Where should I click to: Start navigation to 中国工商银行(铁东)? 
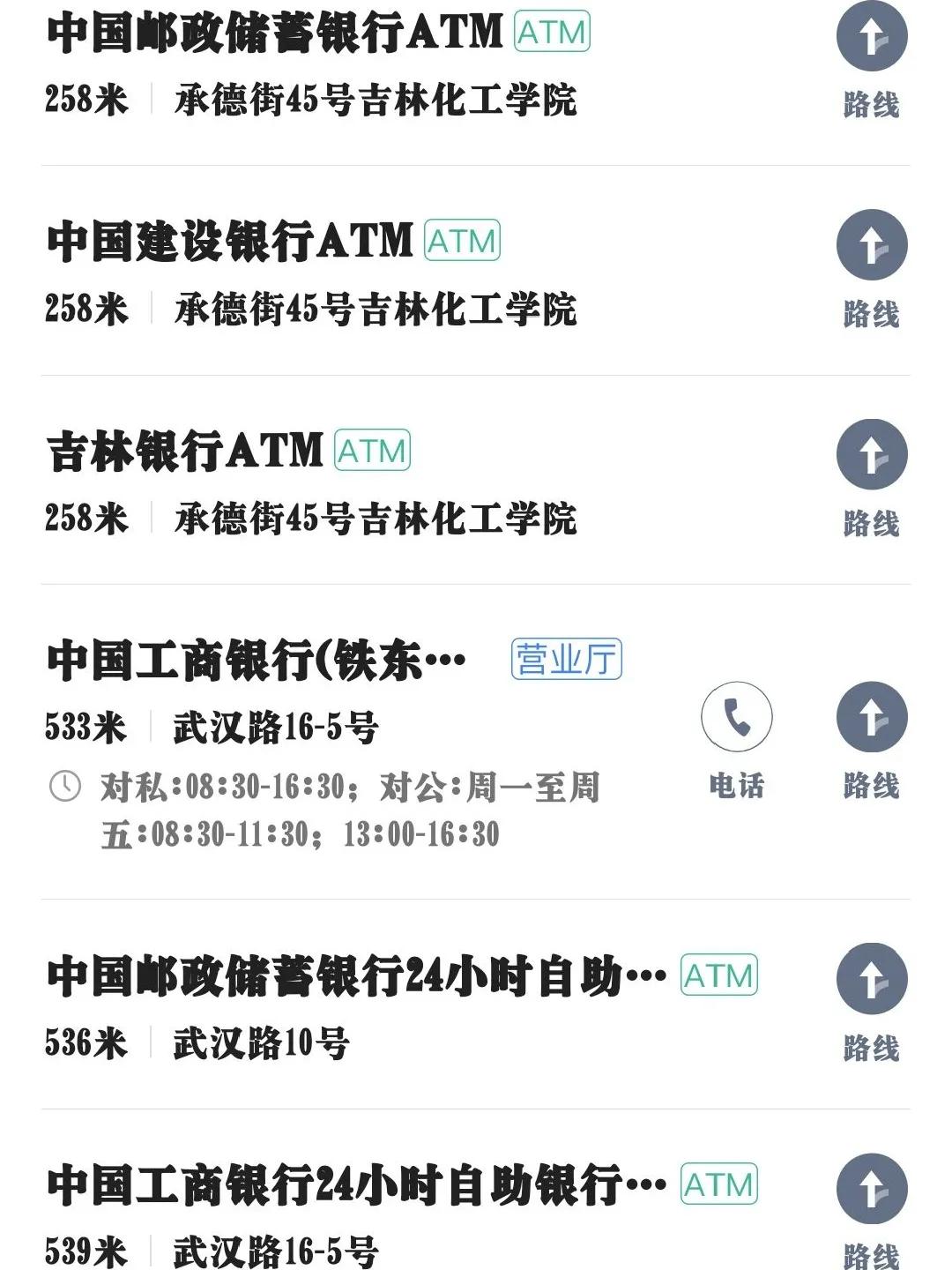(871, 718)
